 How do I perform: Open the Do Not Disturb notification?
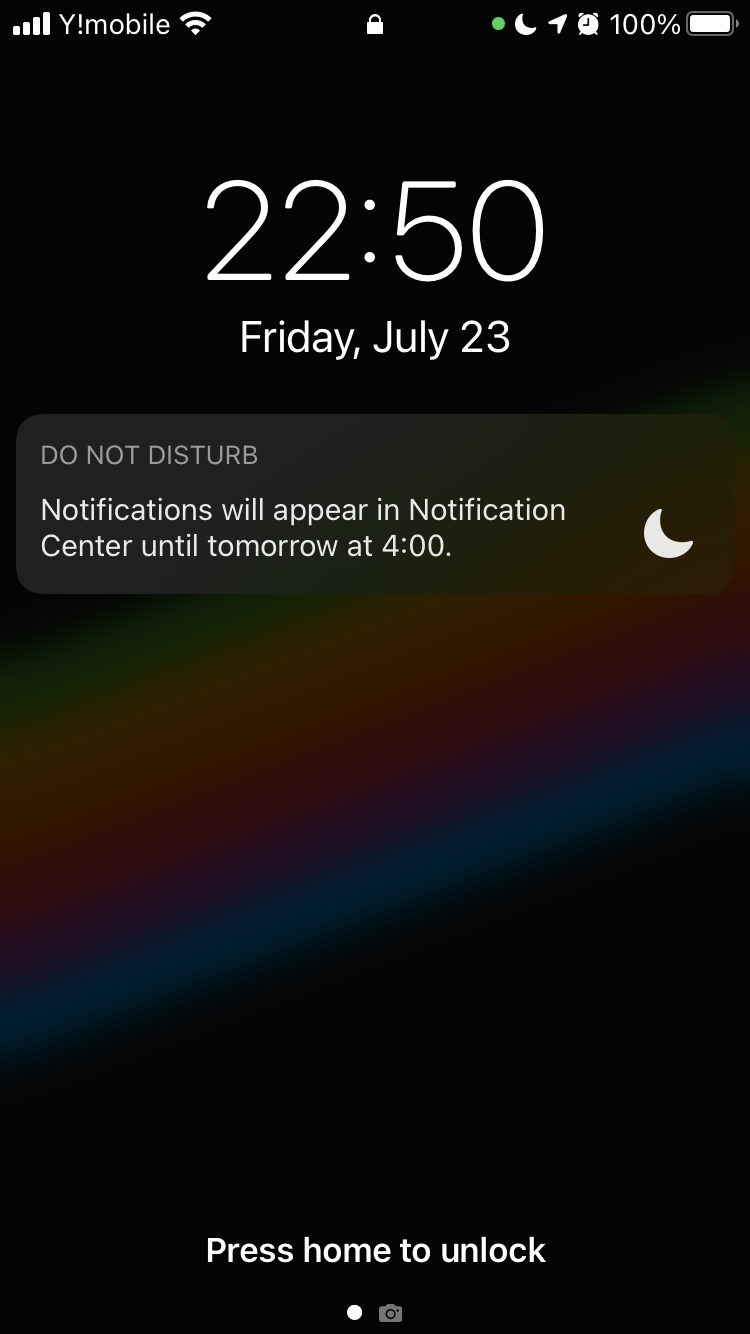(x=374, y=505)
